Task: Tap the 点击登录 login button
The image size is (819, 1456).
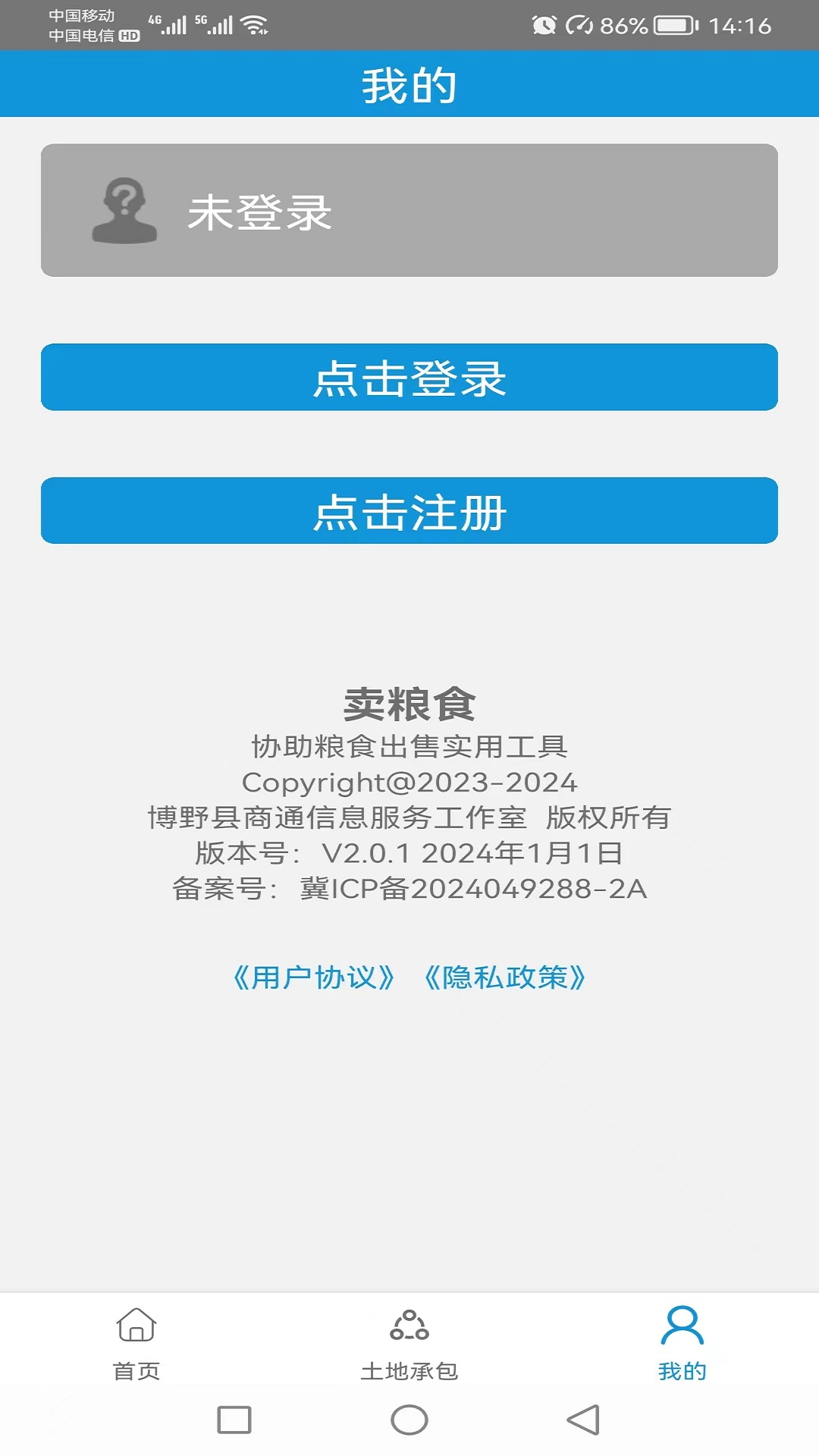Action: coord(409,377)
